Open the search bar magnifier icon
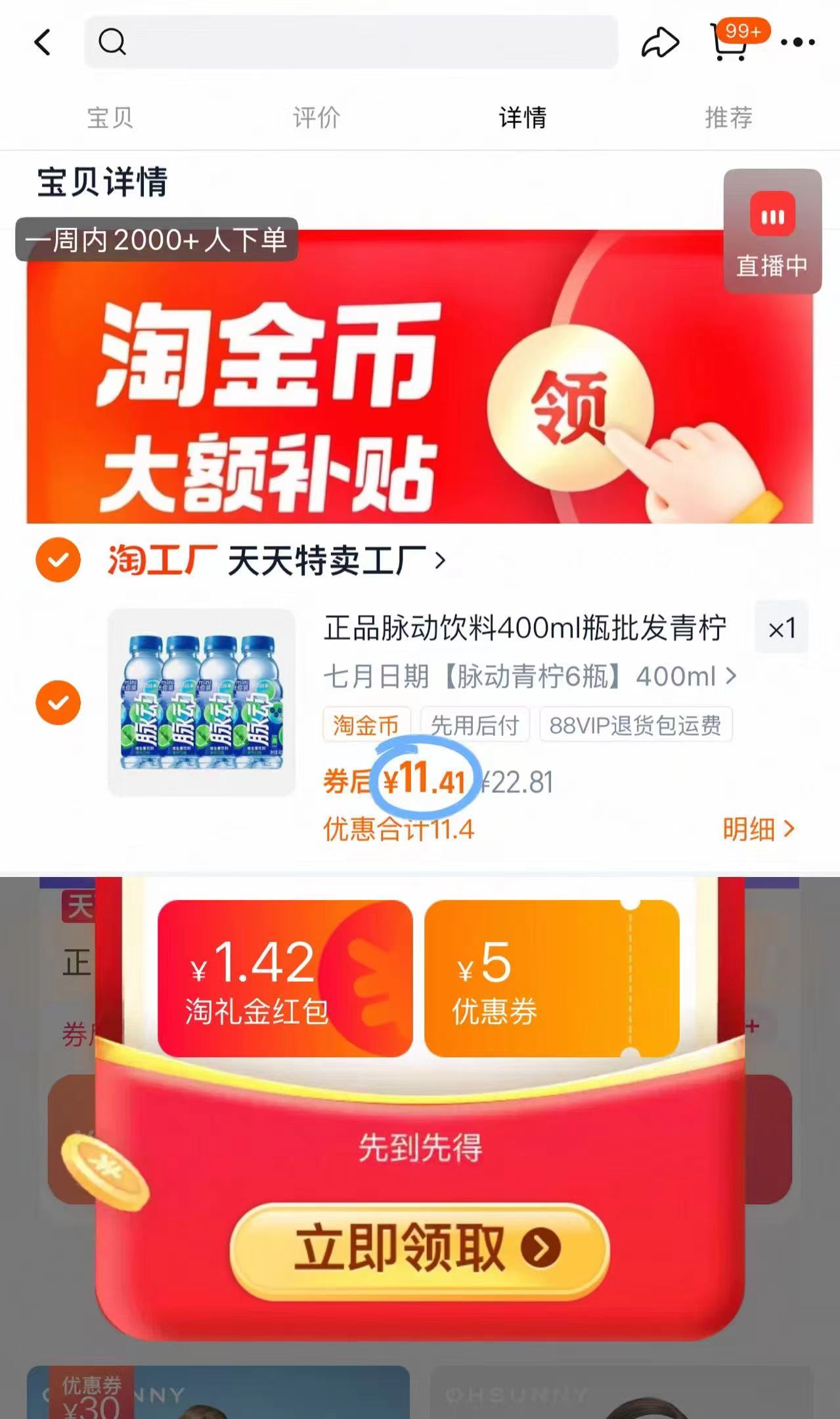 coord(113,42)
